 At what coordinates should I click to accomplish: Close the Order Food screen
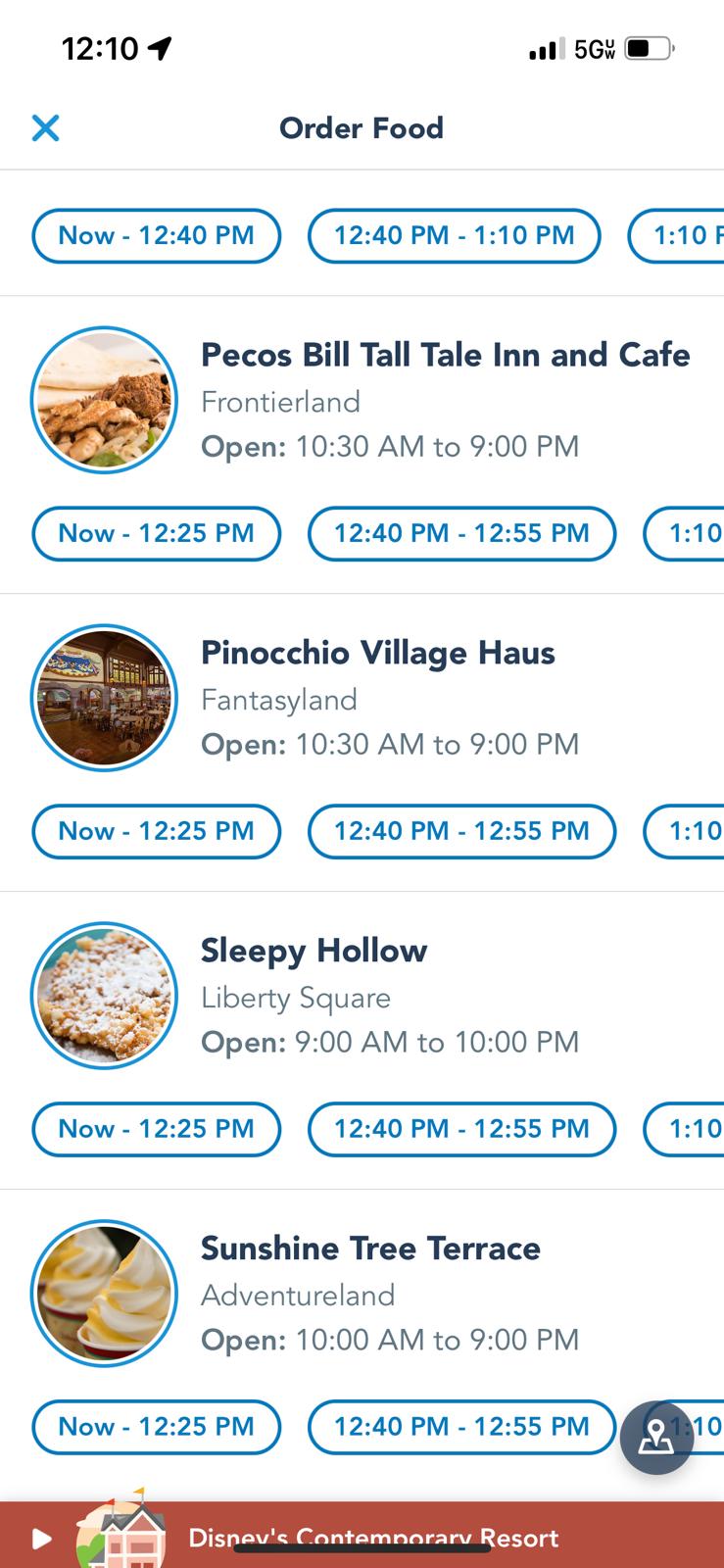(45, 127)
